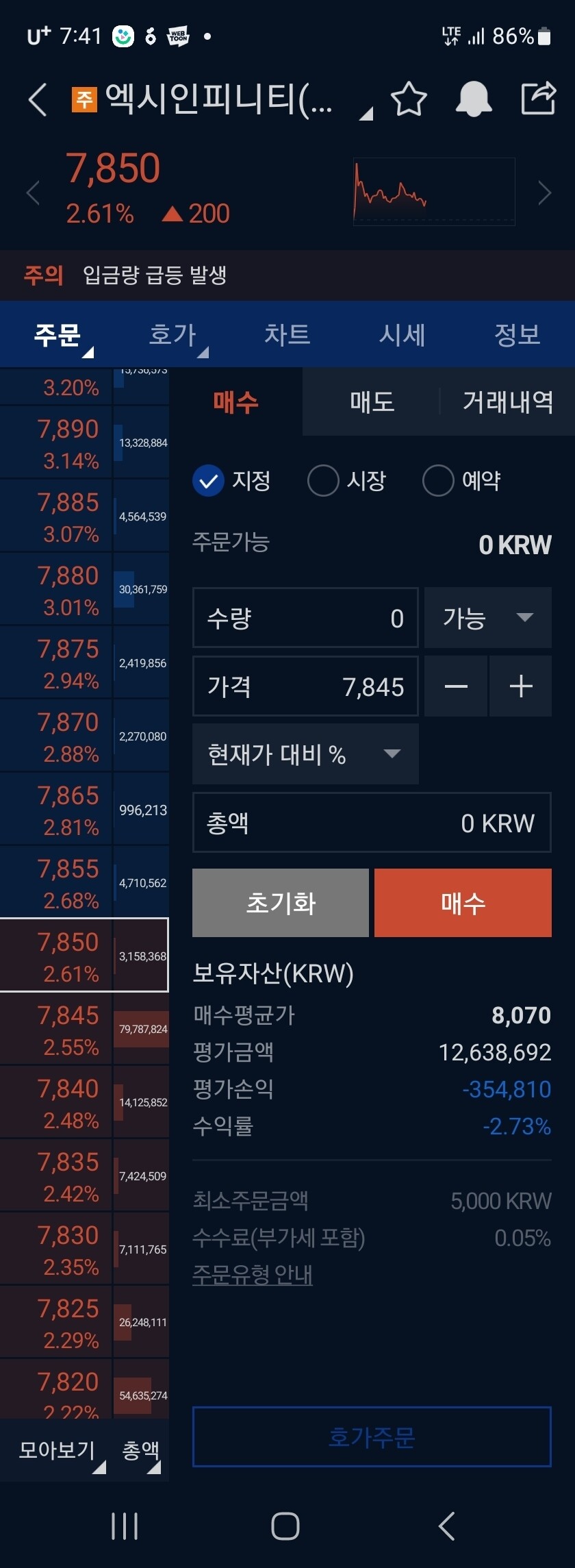Share this coin using the share icon
The height and width of the screenshot is (1568, 575).
pyautogui.click(x=537, y=99)
